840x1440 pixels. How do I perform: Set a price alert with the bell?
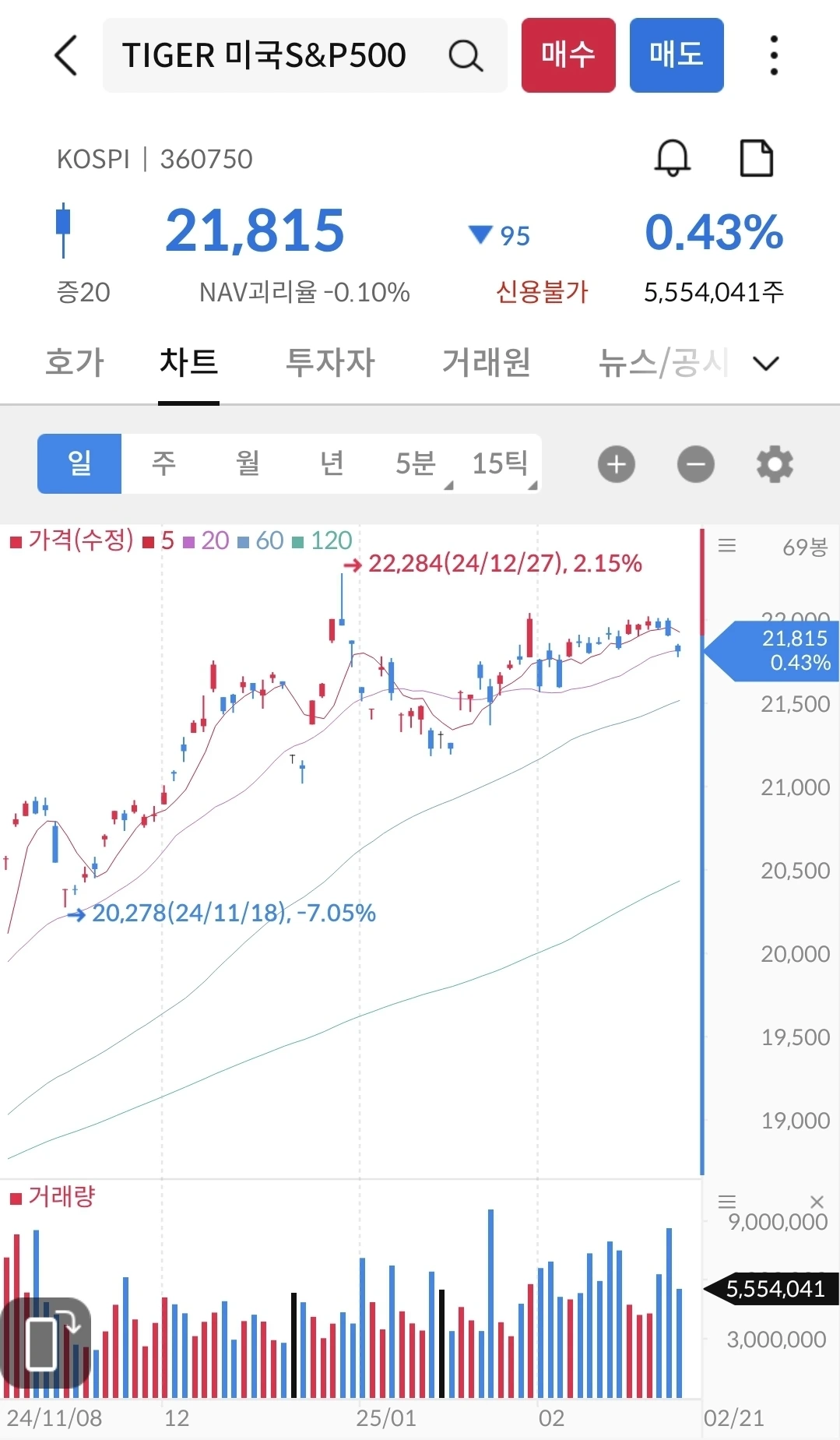(673, 158)
